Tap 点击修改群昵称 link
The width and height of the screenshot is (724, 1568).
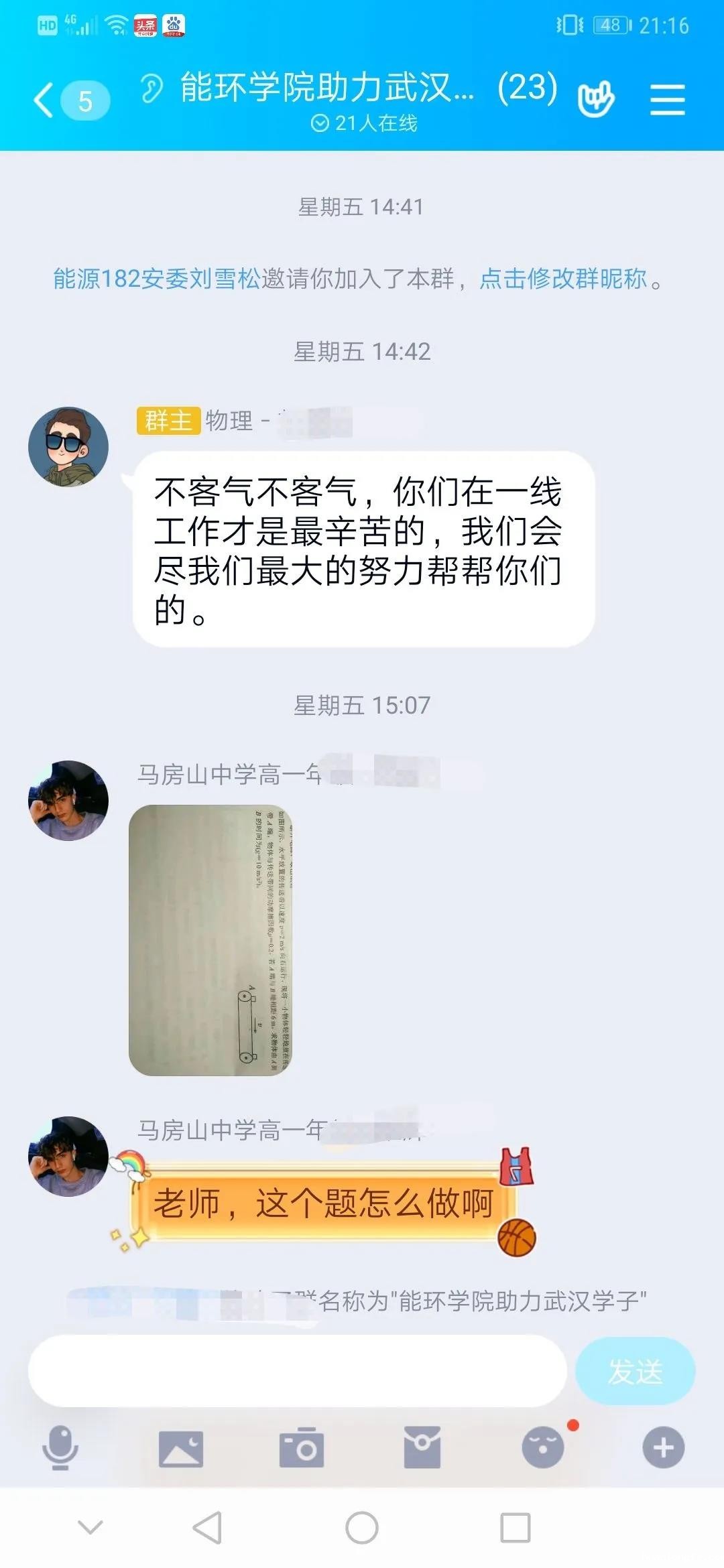563,279
